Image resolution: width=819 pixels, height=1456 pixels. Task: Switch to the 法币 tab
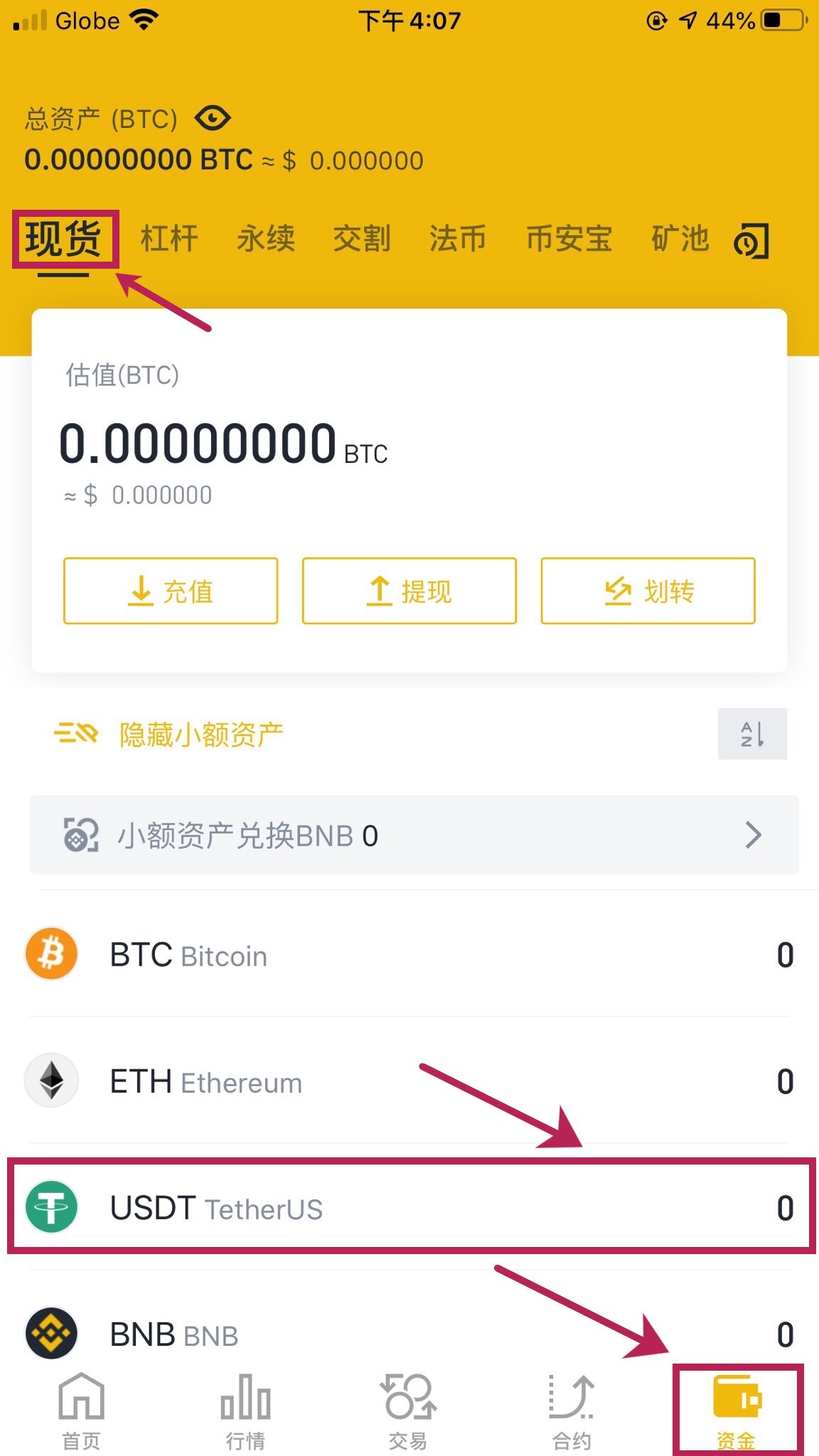pos(458,239)
